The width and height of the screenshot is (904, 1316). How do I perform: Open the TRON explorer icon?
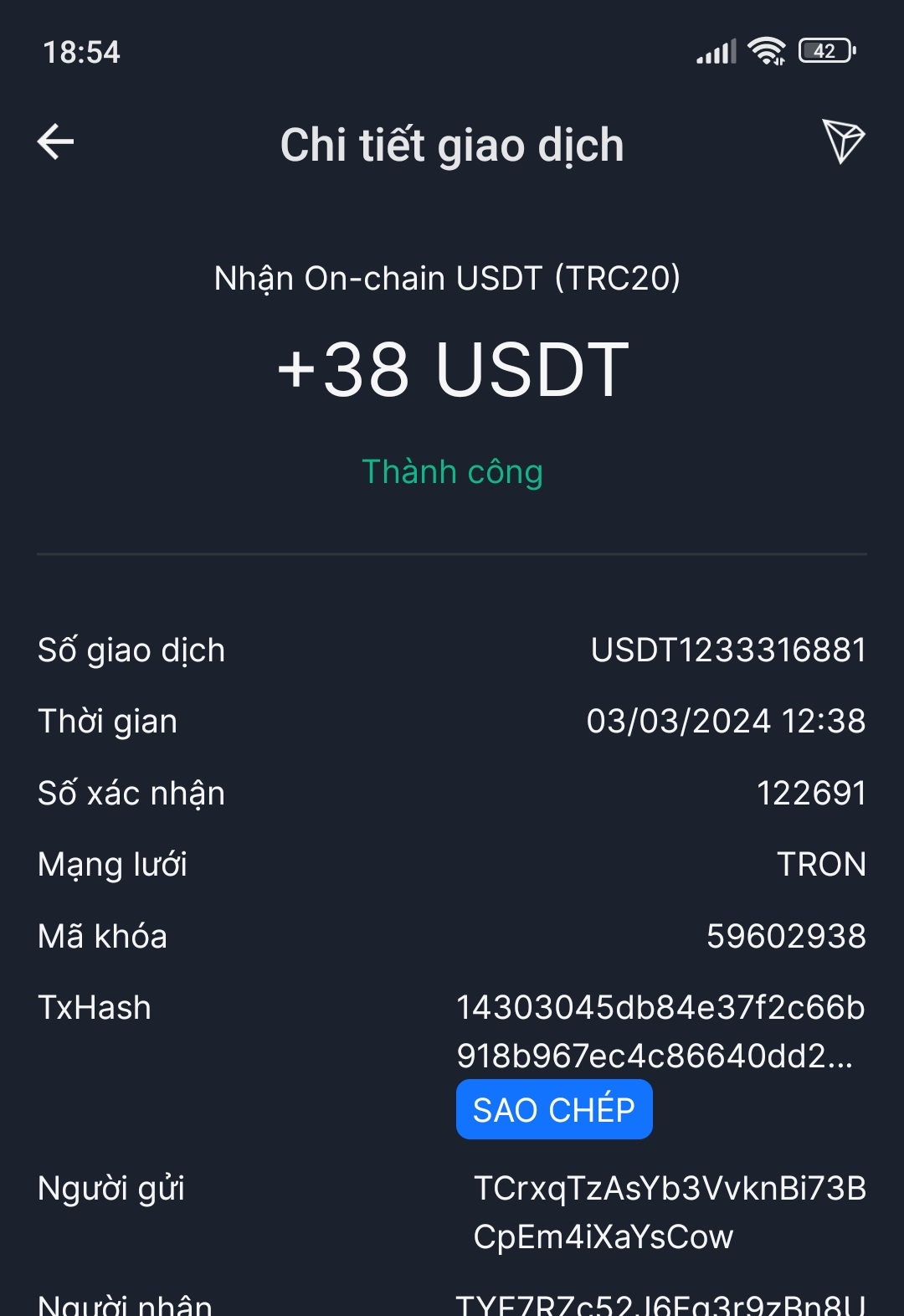pos(843,141)
